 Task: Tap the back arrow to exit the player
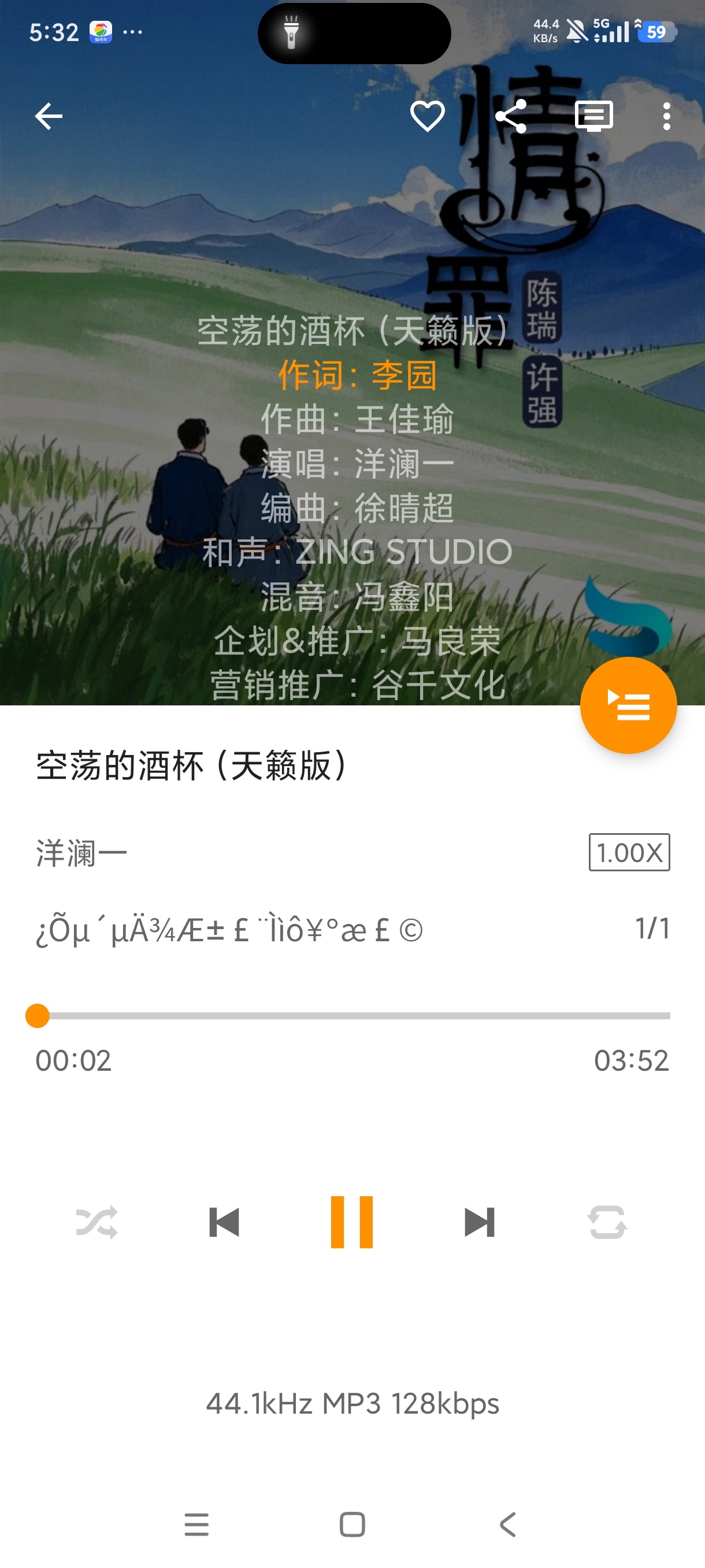click(x=47, y=116)
